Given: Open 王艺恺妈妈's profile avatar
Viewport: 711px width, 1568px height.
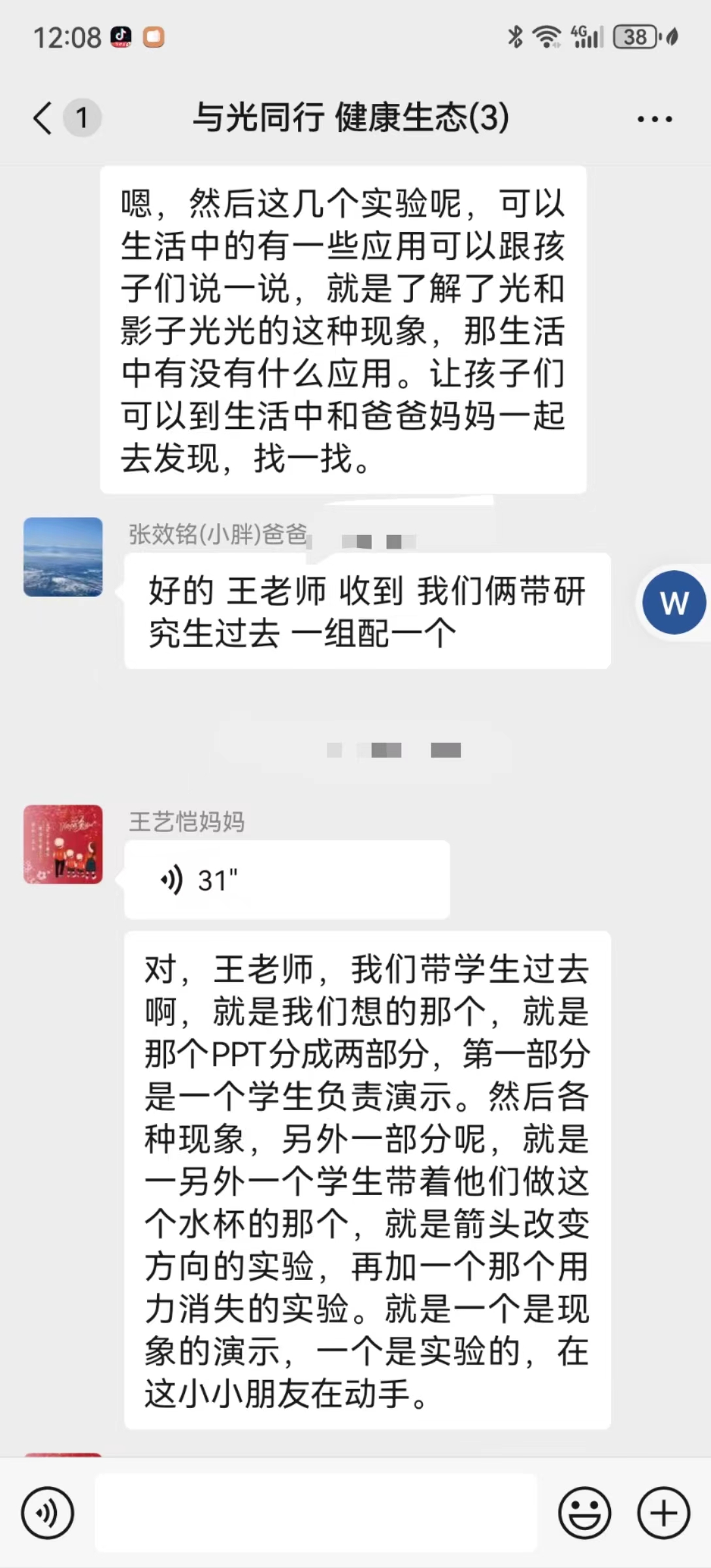Looking at the screenshot, I should (x=63, y=844).
